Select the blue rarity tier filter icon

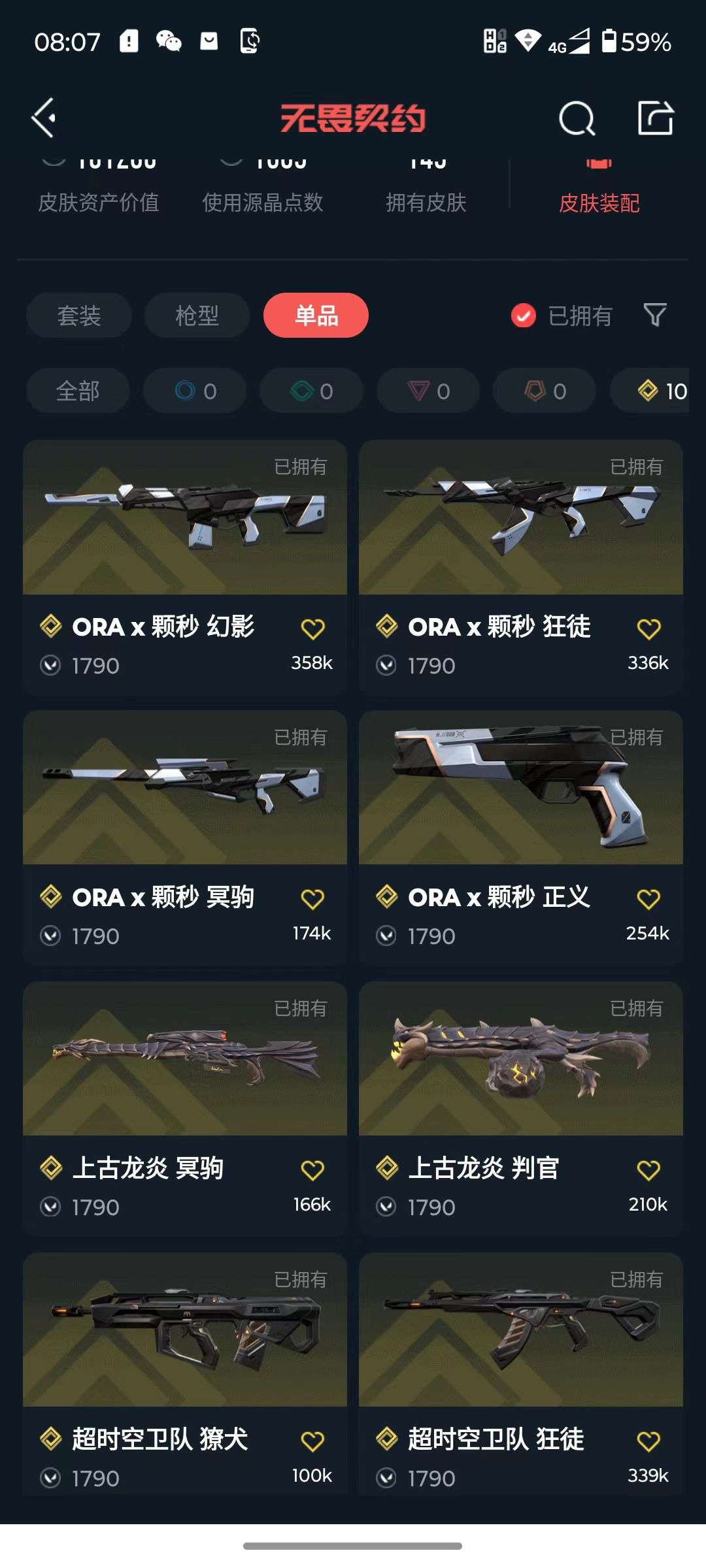[194, 391]
